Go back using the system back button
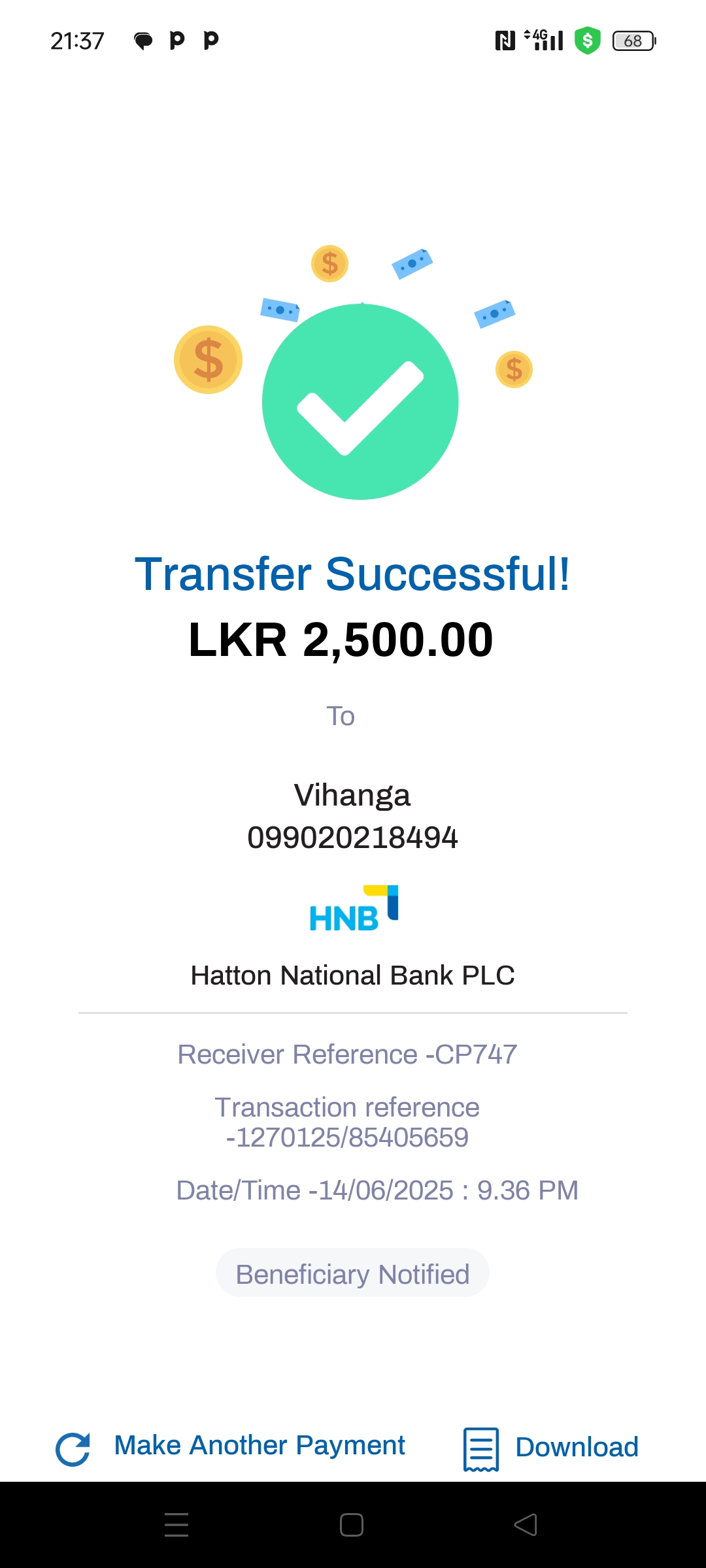This screenshot has width=706, height=1568. tap(526, 1525)
